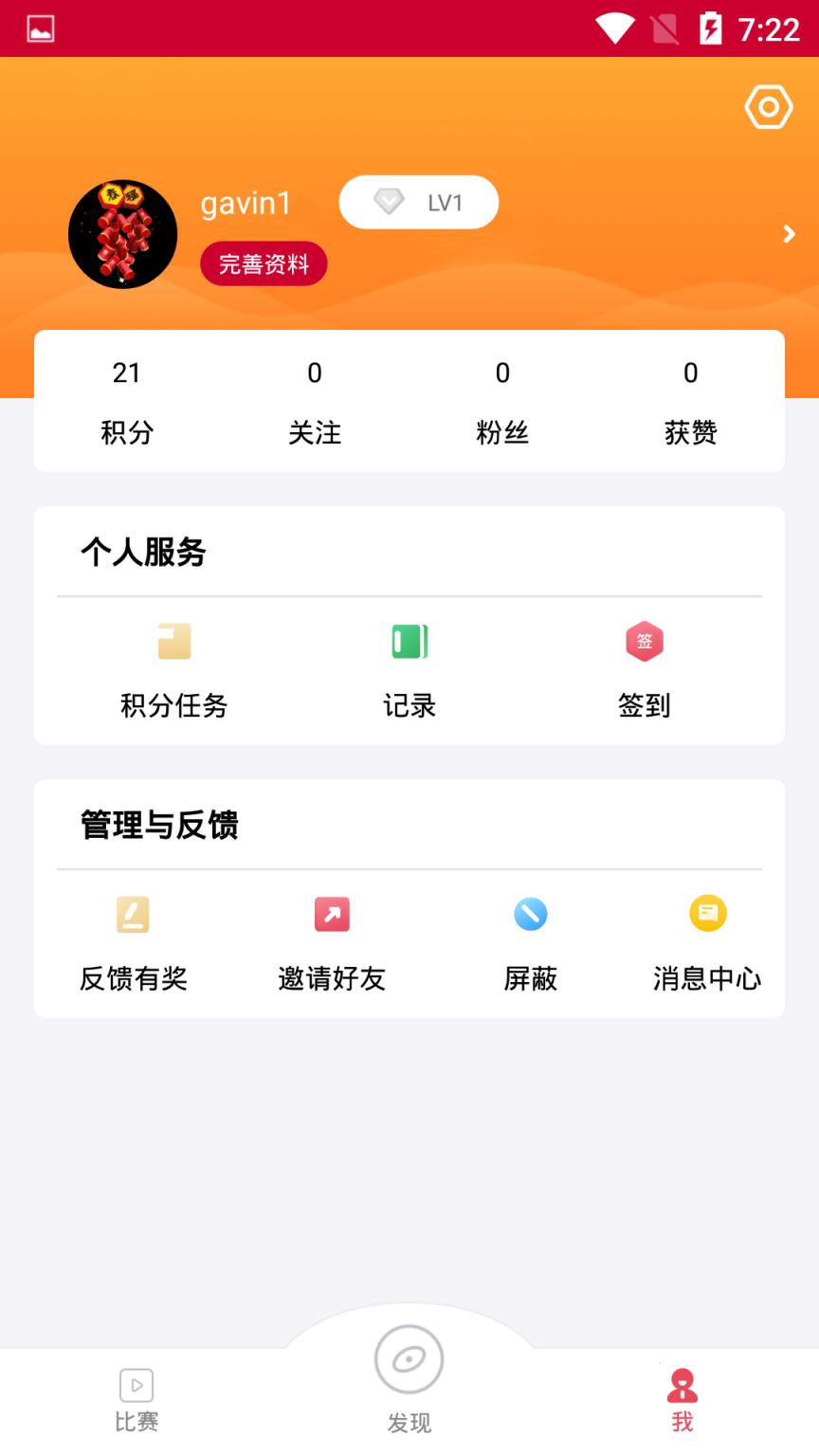Open your 关注 following list
This screenshot has height=1456, width=819.
click(x=315, y=401)
